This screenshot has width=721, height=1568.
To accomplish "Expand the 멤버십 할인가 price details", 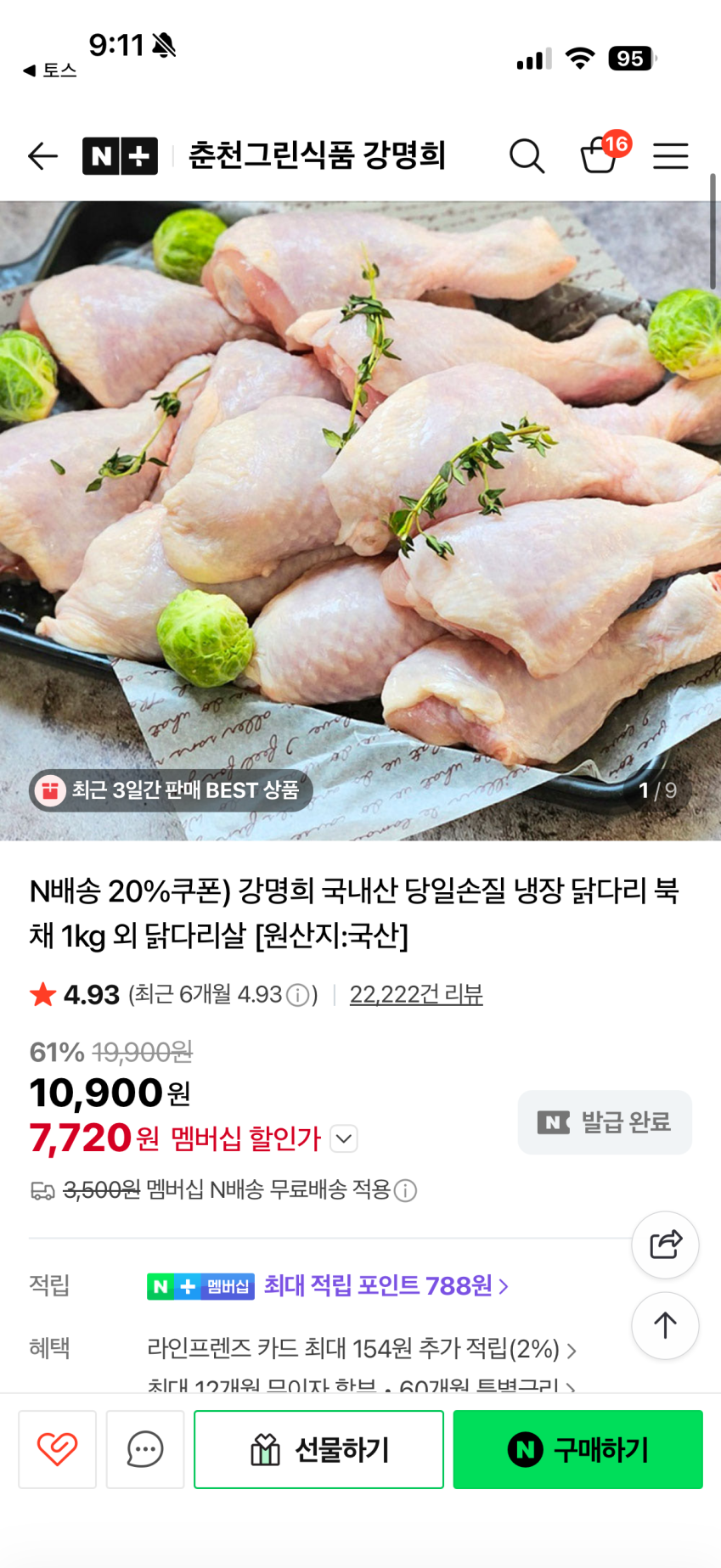I will 344,1138.
